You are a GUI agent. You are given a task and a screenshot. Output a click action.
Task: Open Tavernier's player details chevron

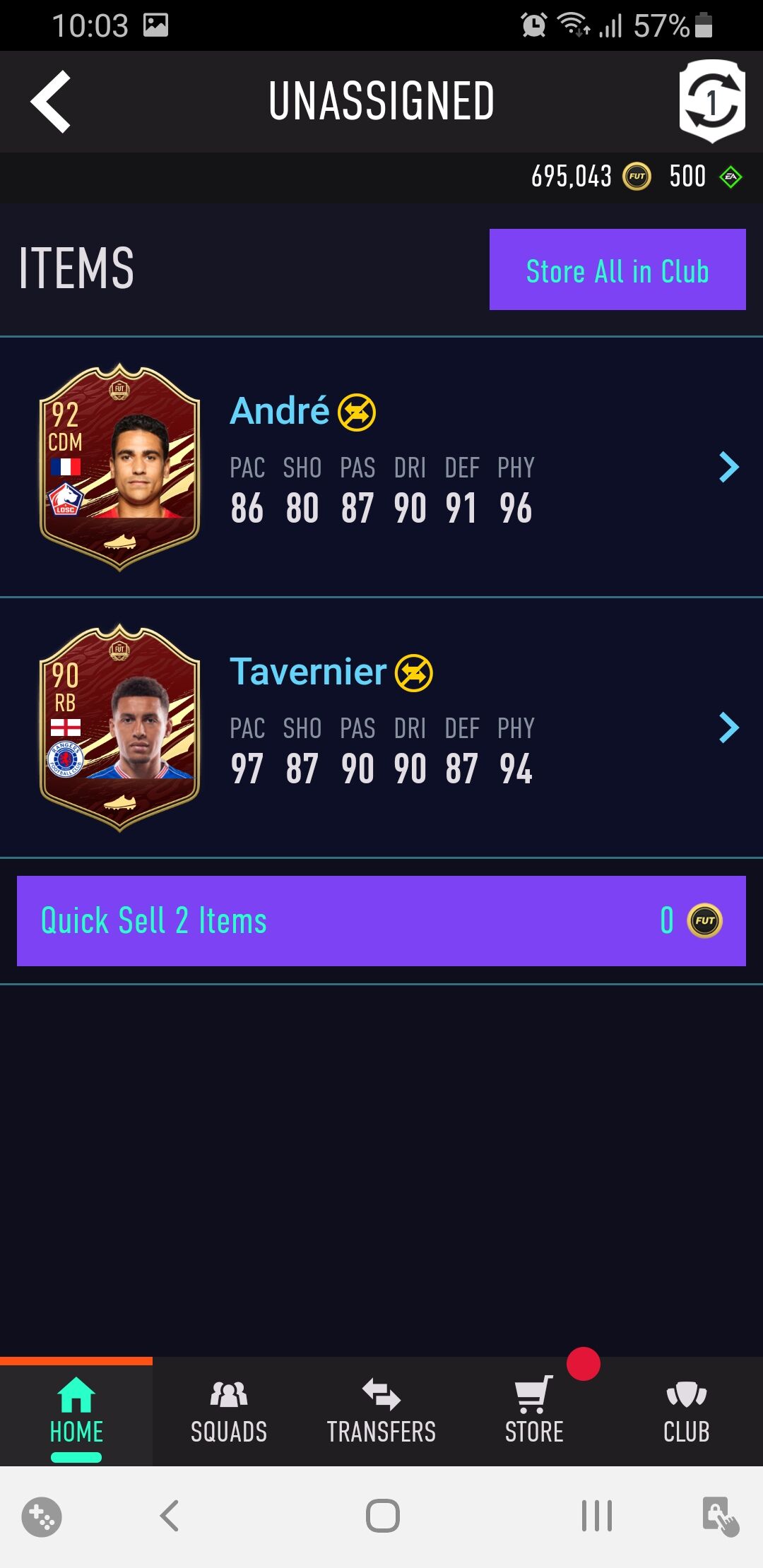[x=728, y=727]
